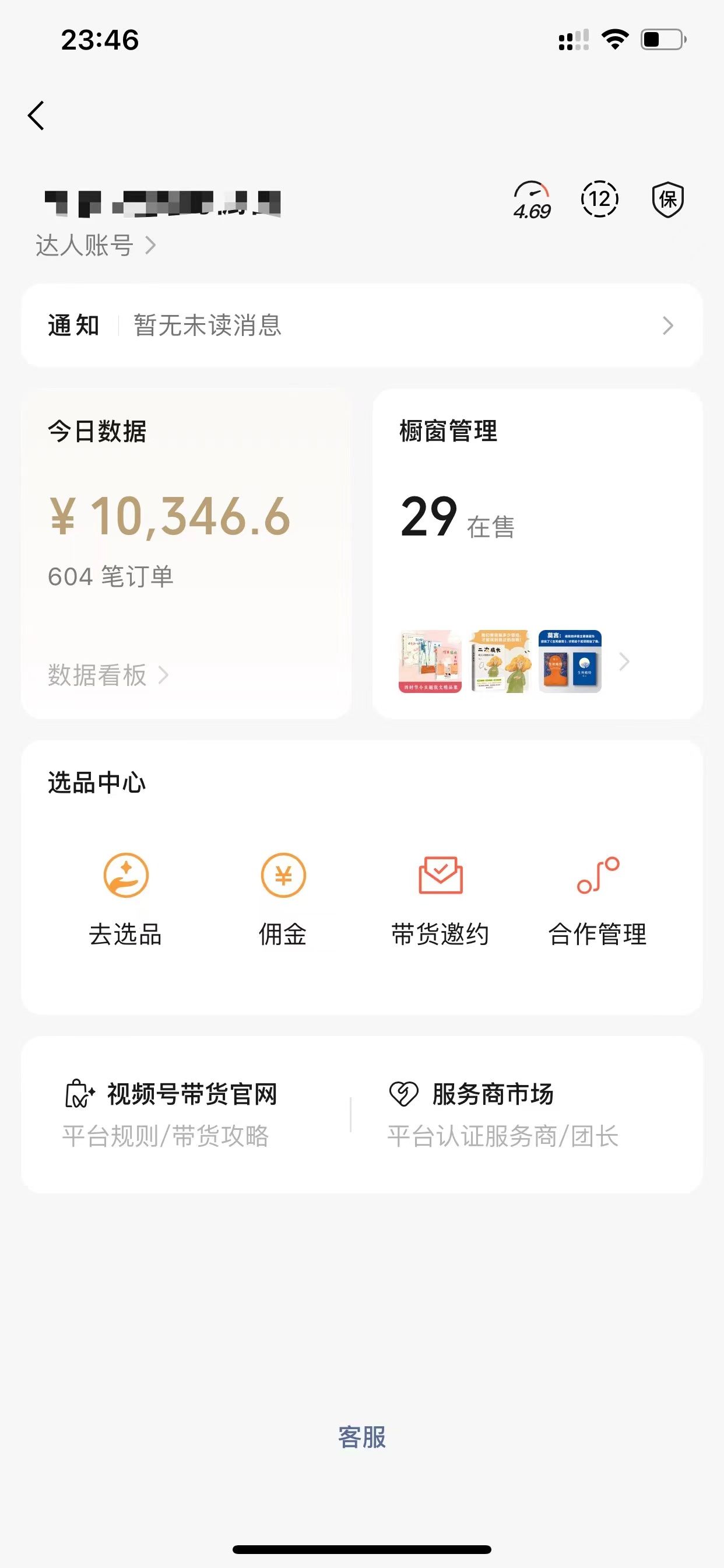Tap the Wi-Fi status bar icon
724x1568 pixels.
tap(614, 38)
